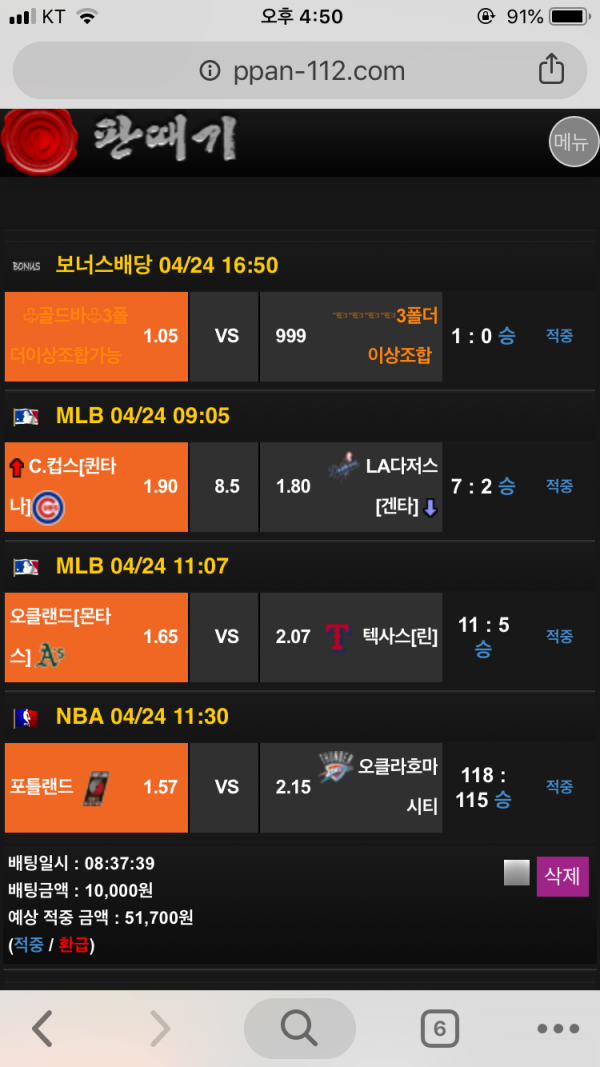Open the 메뉴 menu button
Viewport: 600px width, 1067px height.
point(573,142)
